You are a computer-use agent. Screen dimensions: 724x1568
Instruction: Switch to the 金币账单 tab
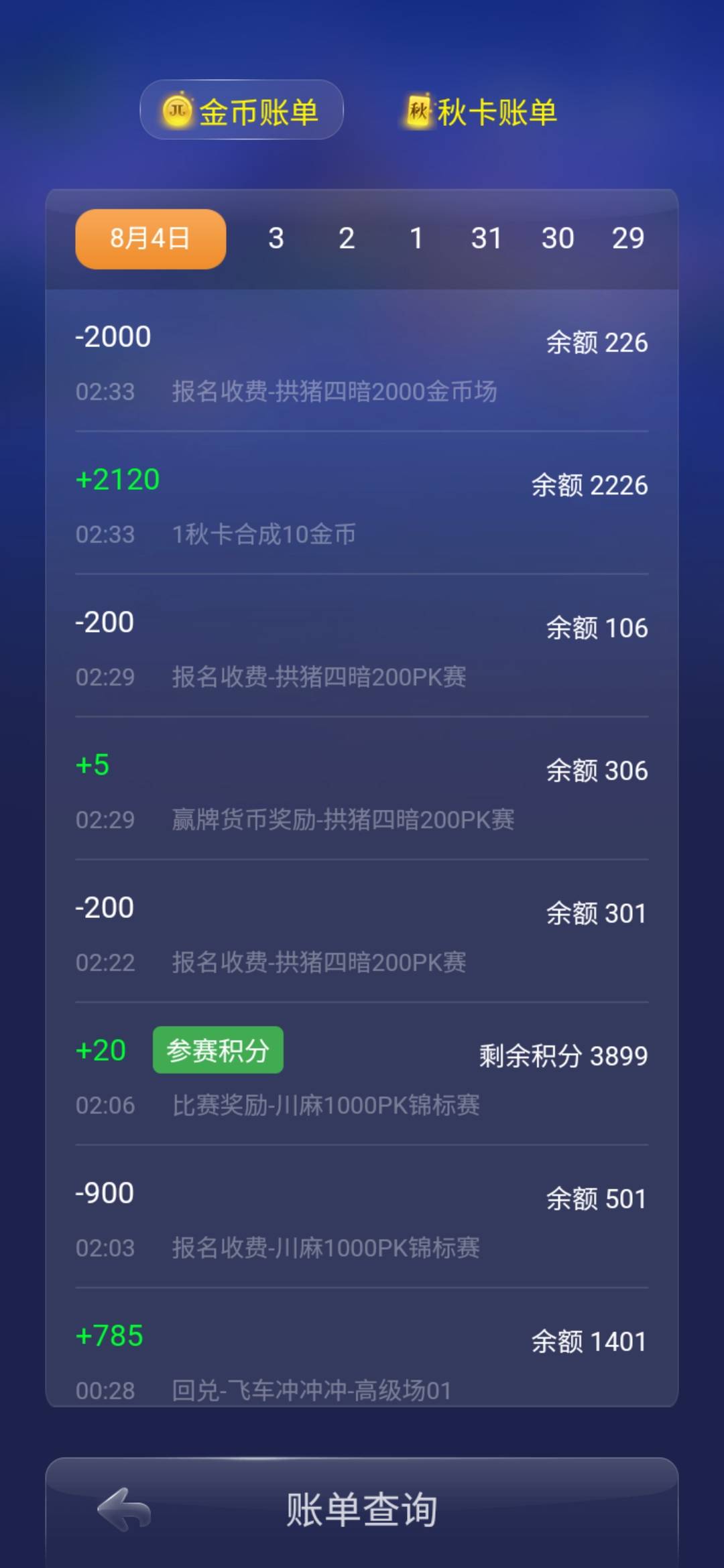pos(241,110)
